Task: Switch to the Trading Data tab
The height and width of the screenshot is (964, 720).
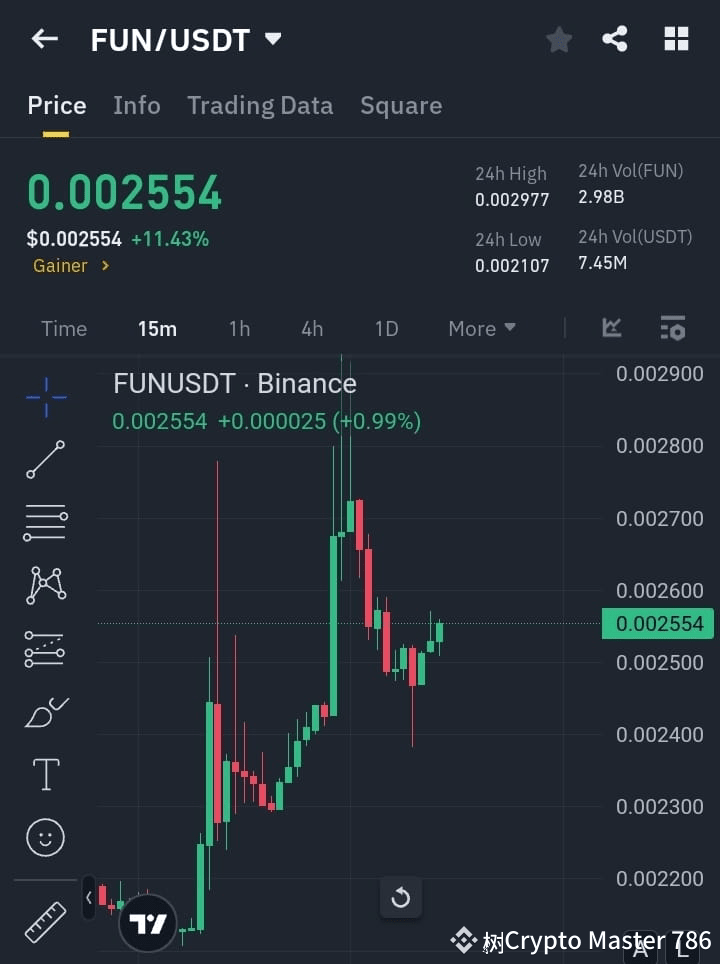Action: pyautogui.click(x=260, y=105)
